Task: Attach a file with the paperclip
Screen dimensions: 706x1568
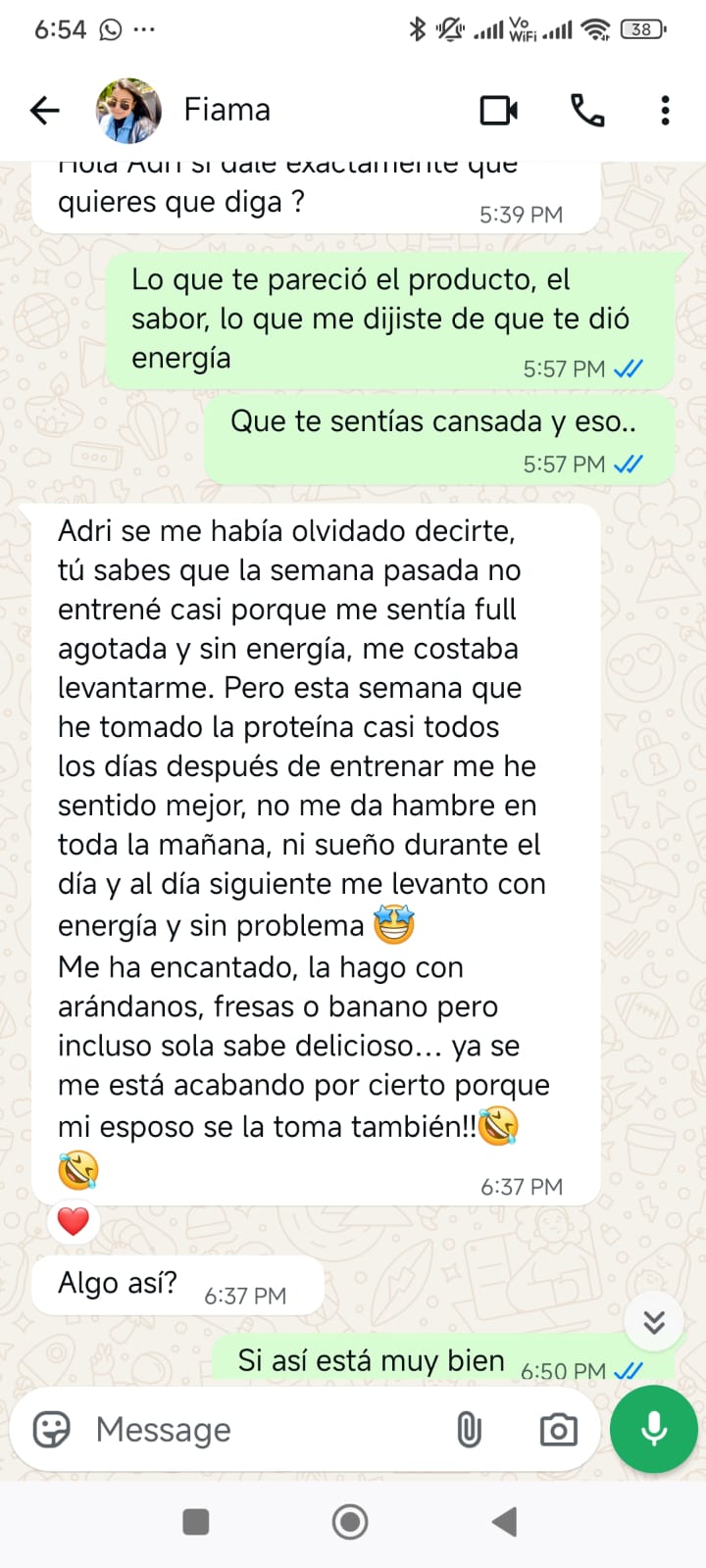Action: [x=469, y=1430]
